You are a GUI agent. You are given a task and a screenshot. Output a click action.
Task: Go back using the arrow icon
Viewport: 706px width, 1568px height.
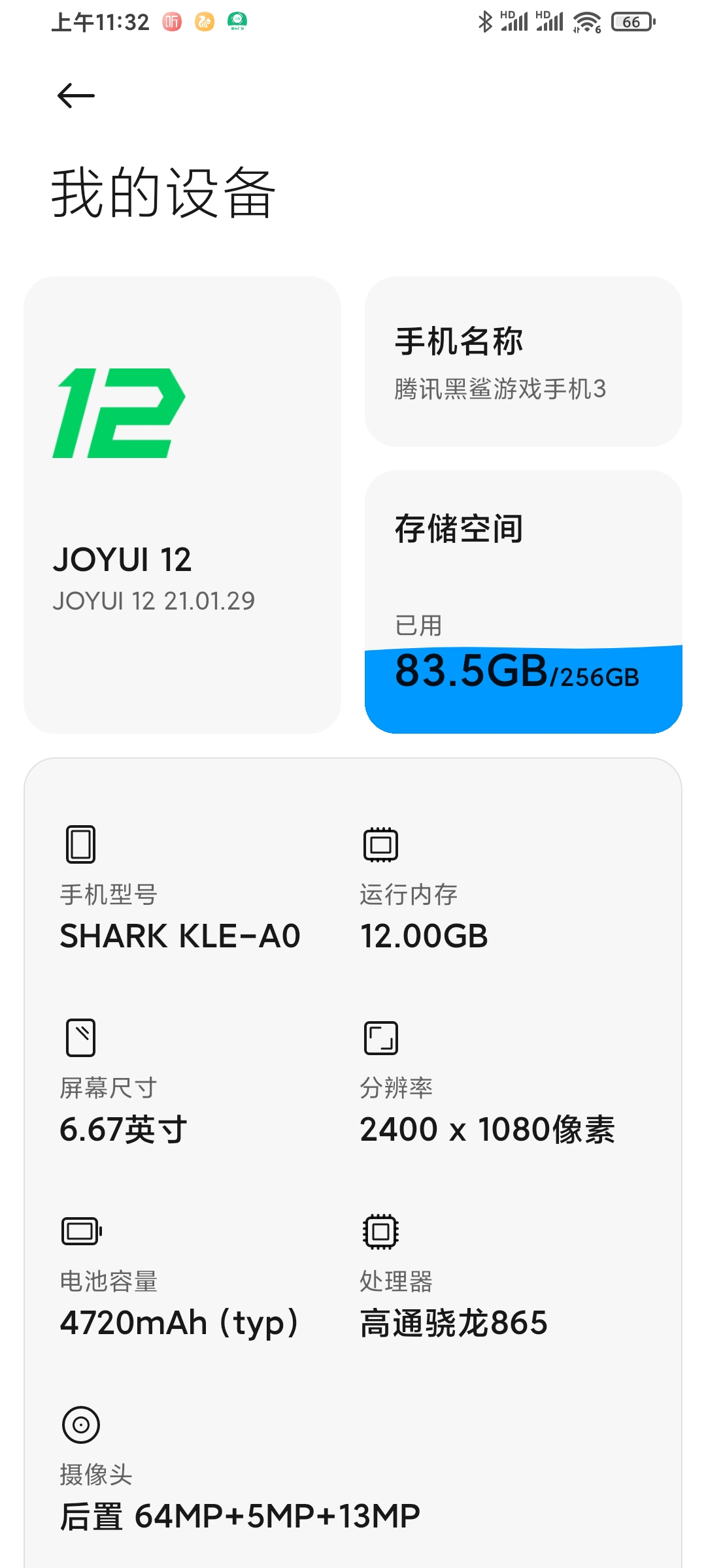pos(76,96)
